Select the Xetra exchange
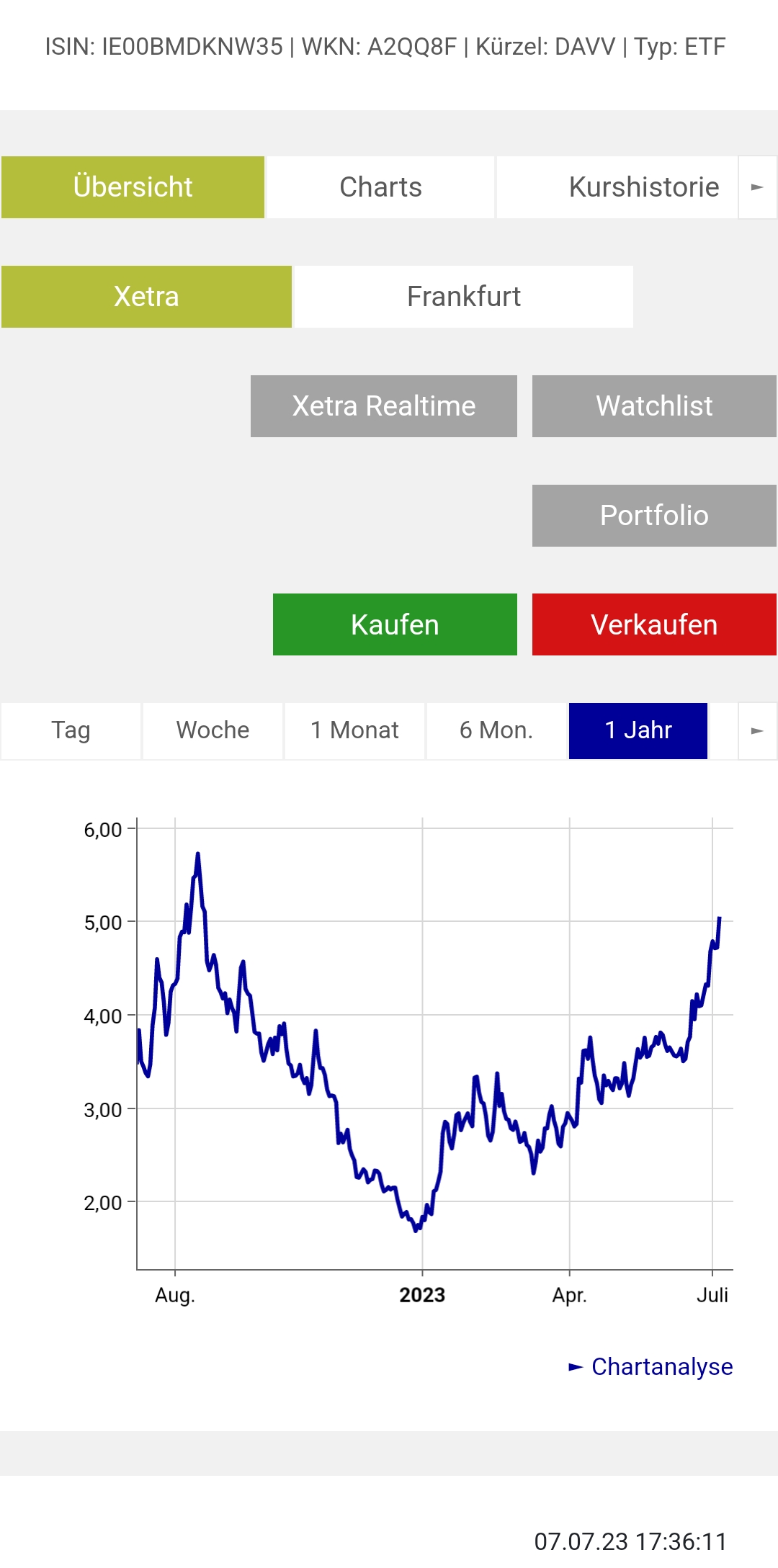The height and width of the screenshot is (1568, 778). pos(145,296)
